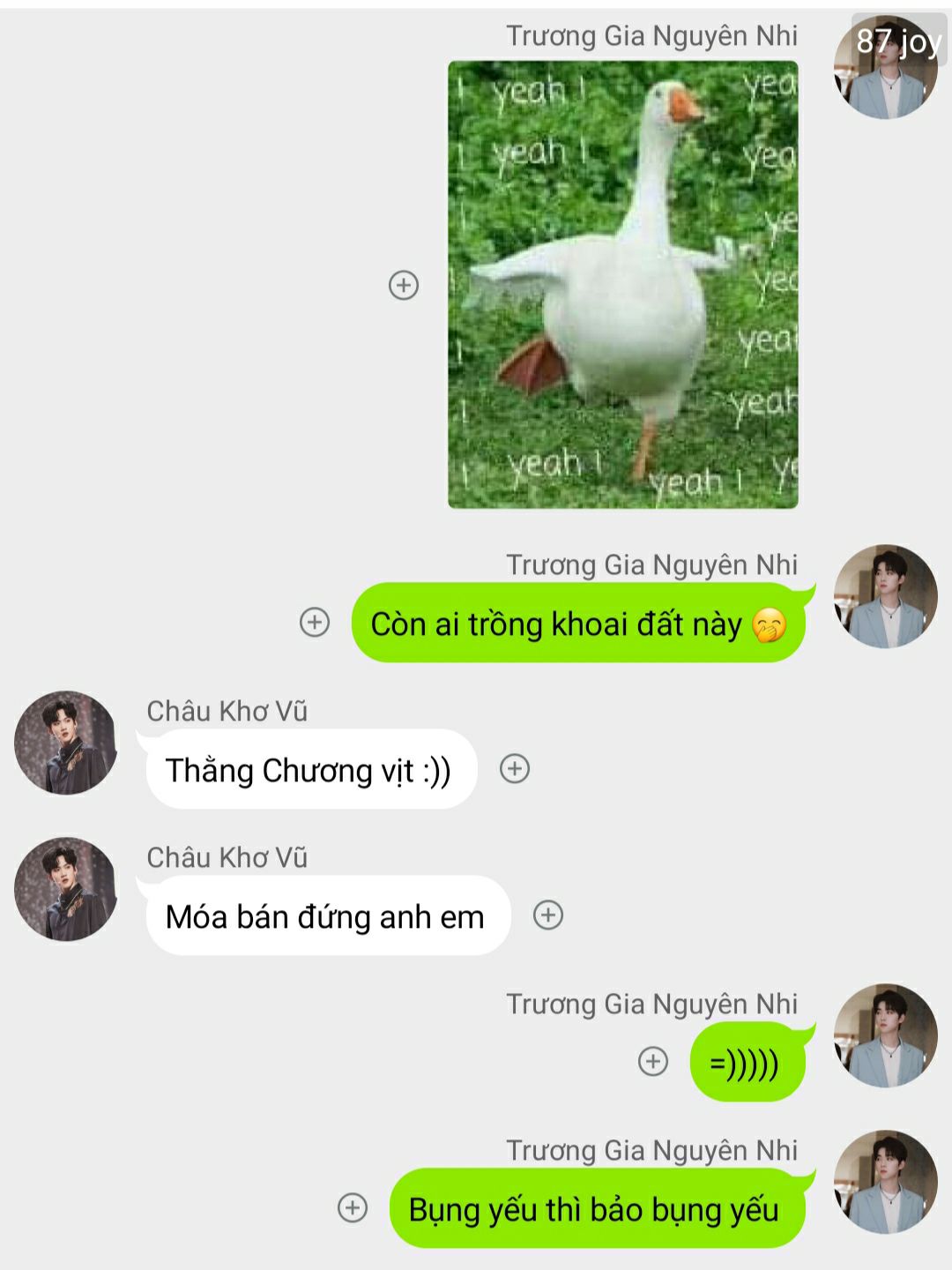952x1270 pixels.
Task: Tap the plus next to "Bụng yếu thì bảo bụng yếu"
Action: tap(353, 1207)
